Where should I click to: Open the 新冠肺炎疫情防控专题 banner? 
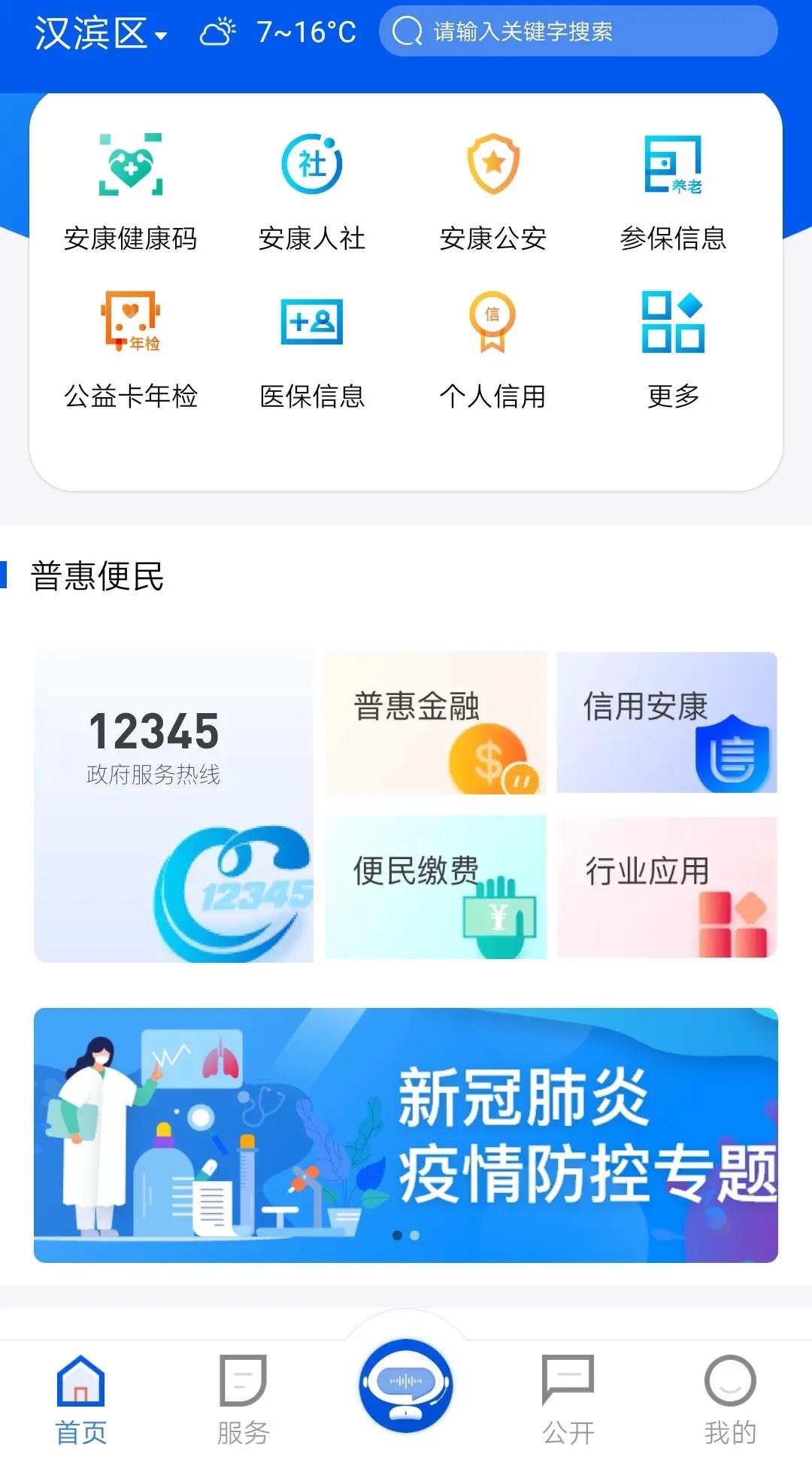coord(406,1135)
